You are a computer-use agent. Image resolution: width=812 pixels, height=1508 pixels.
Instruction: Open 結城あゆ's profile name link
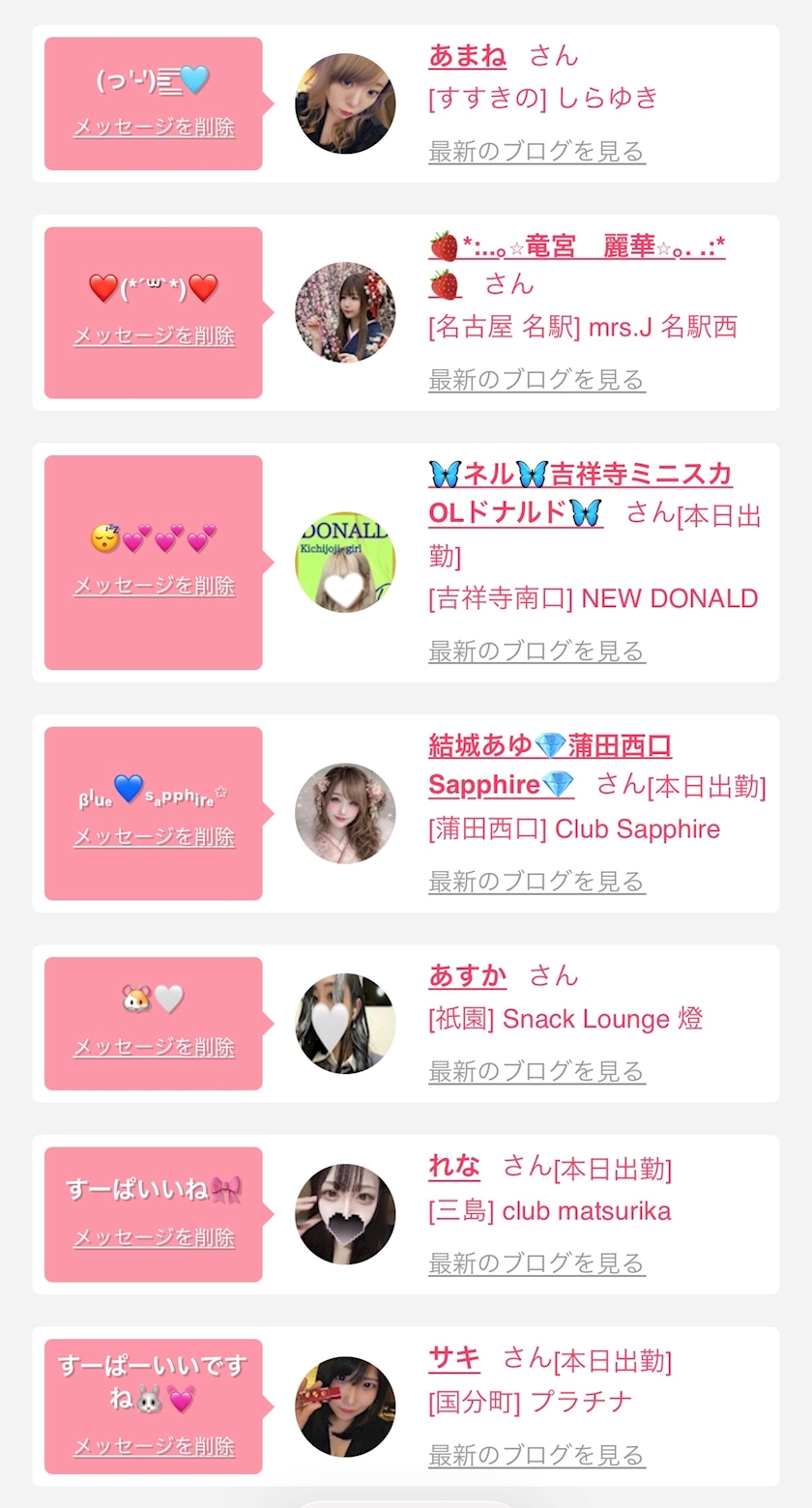point(549,747)
